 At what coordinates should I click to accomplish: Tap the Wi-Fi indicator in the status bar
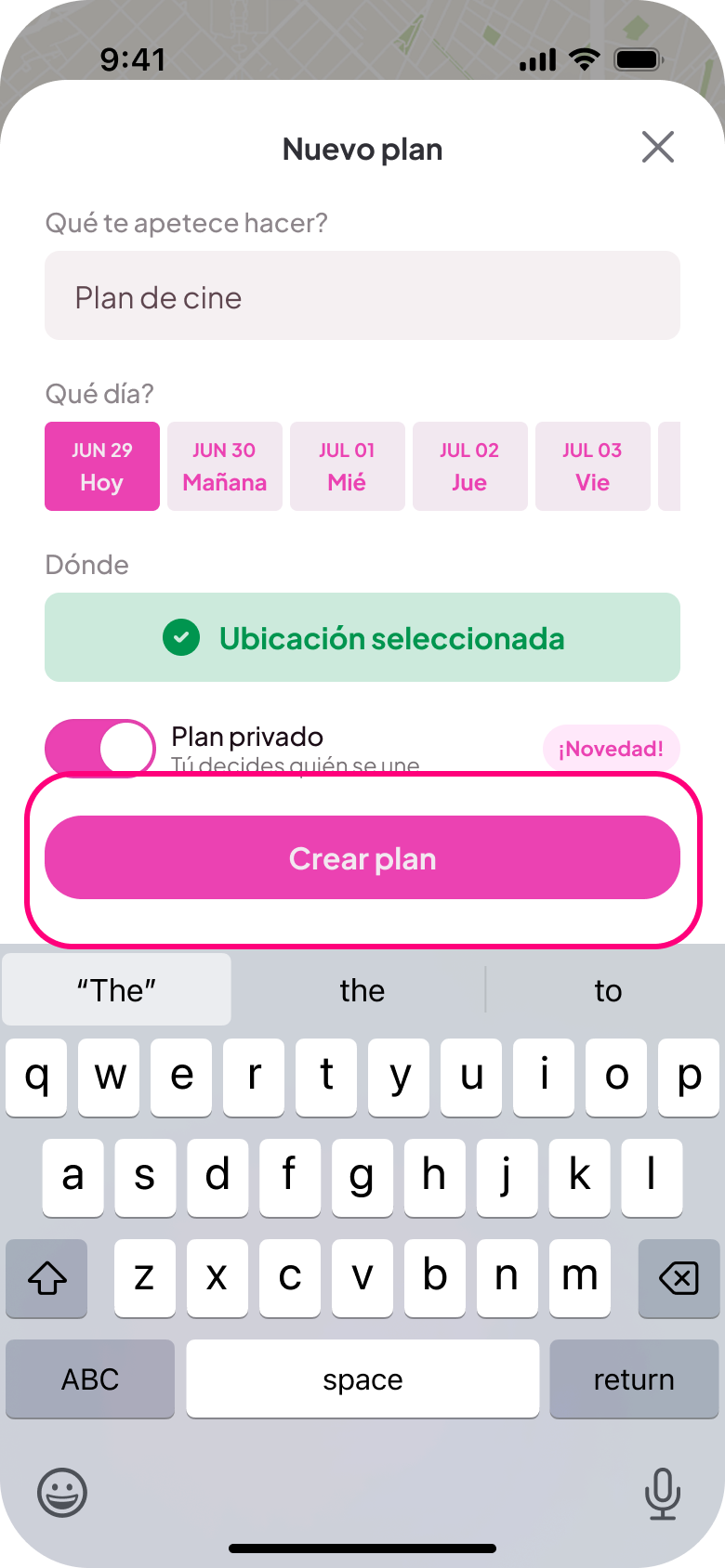point(582,59)
